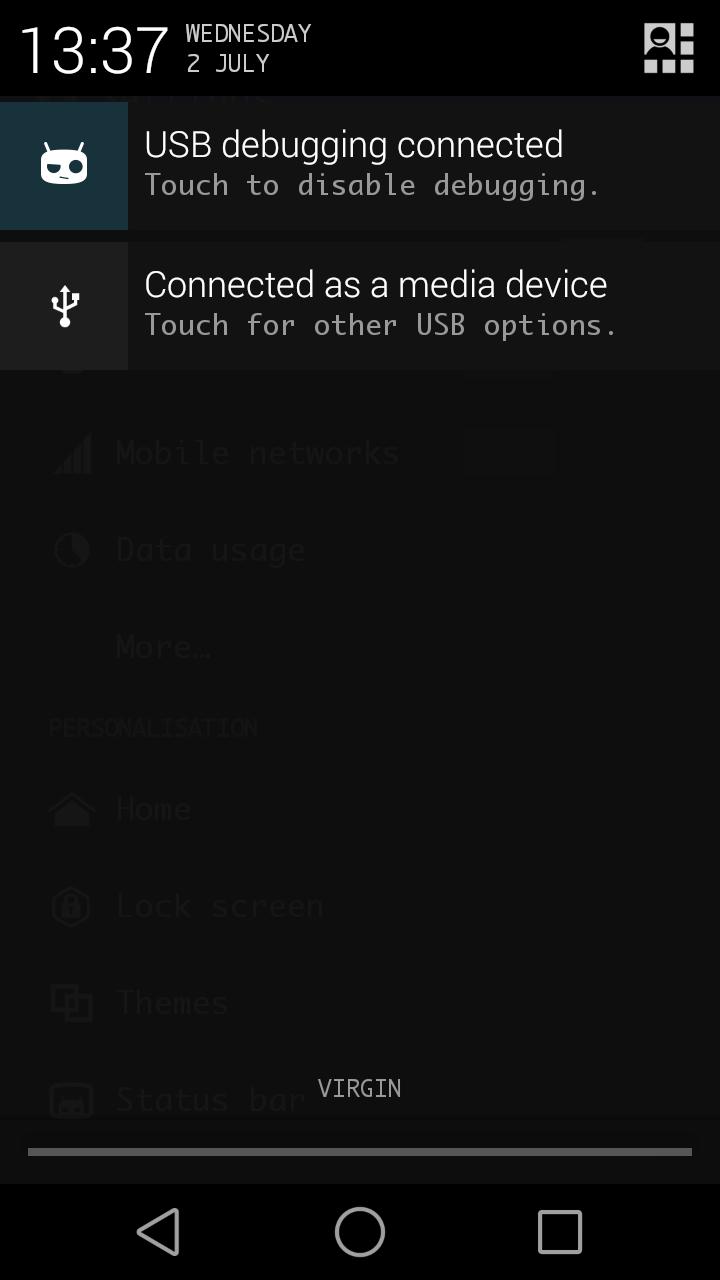Tap the Data usage pie chart icon
This screenshot has width=720, height=1280.
pos(70,549)
